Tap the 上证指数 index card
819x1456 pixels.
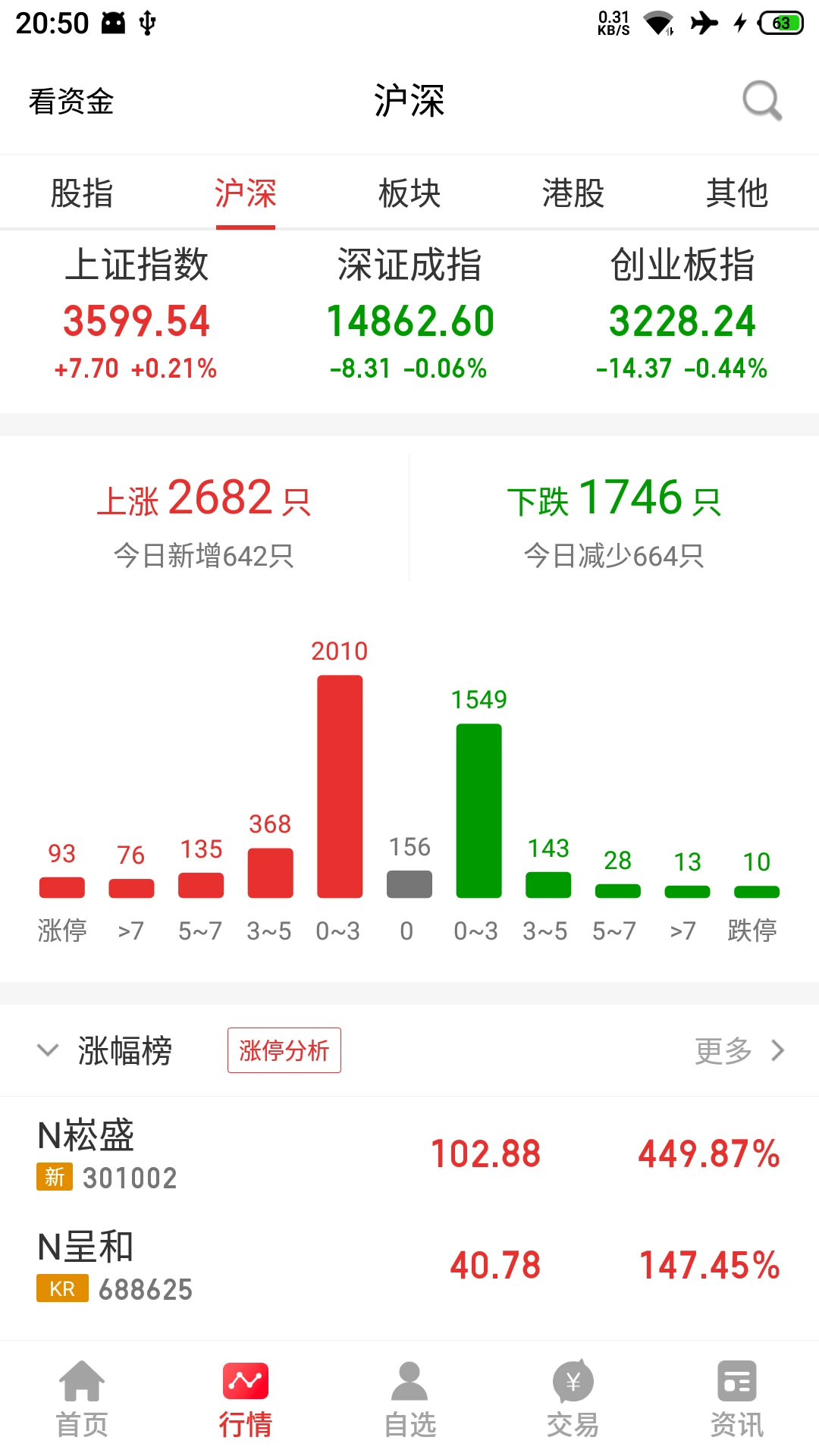tap(136, 318)
